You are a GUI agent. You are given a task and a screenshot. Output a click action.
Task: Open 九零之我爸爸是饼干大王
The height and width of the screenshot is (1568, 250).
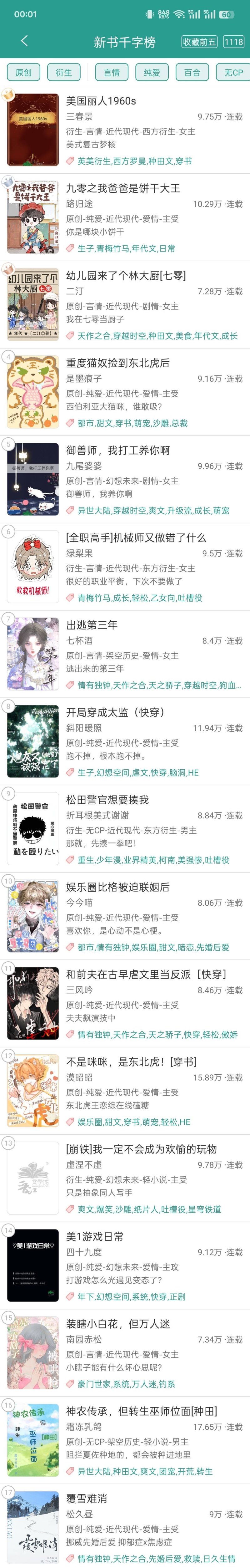point(123,188)
